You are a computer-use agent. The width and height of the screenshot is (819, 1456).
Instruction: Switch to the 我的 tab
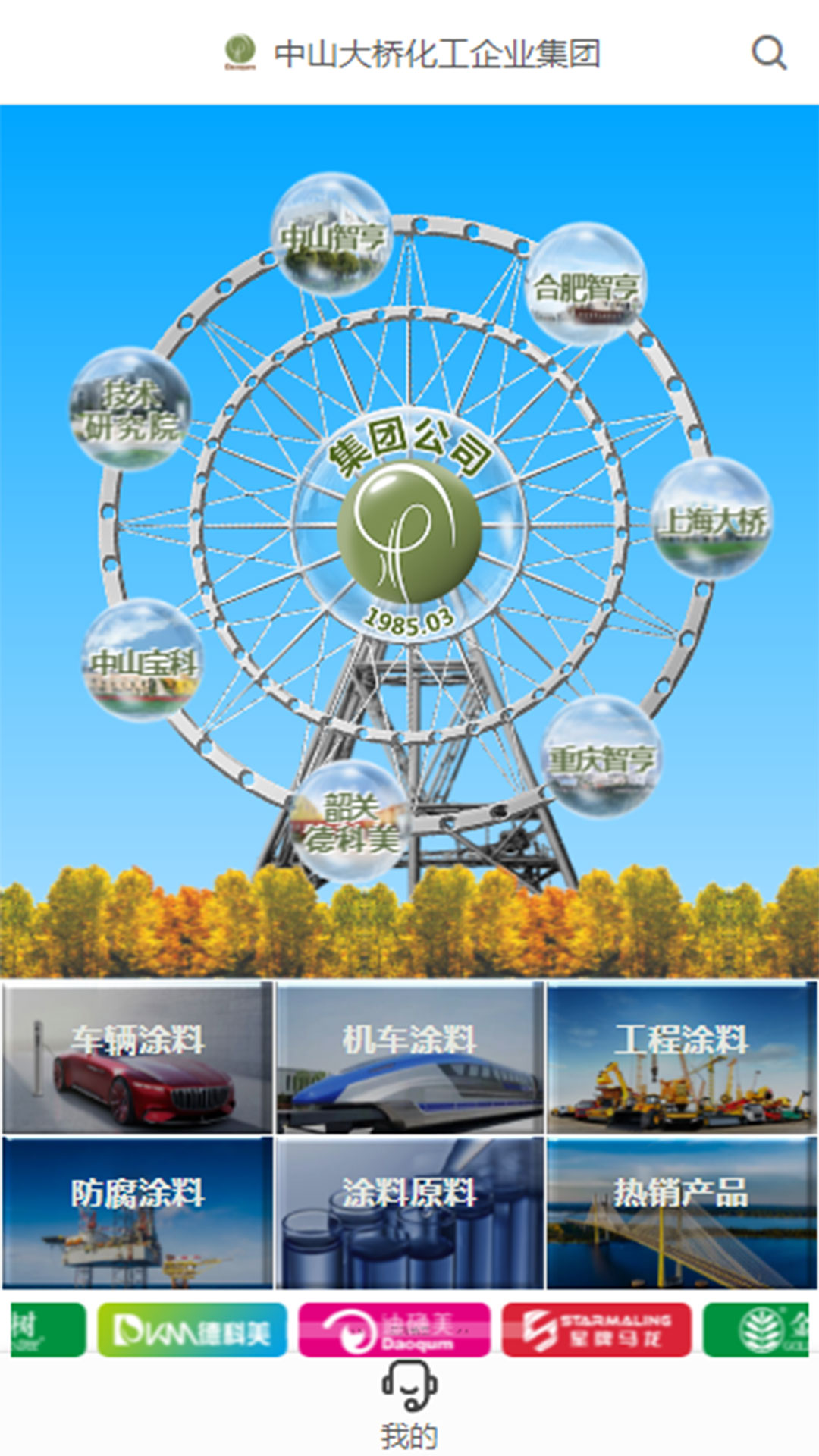[x=409, y=1405]
